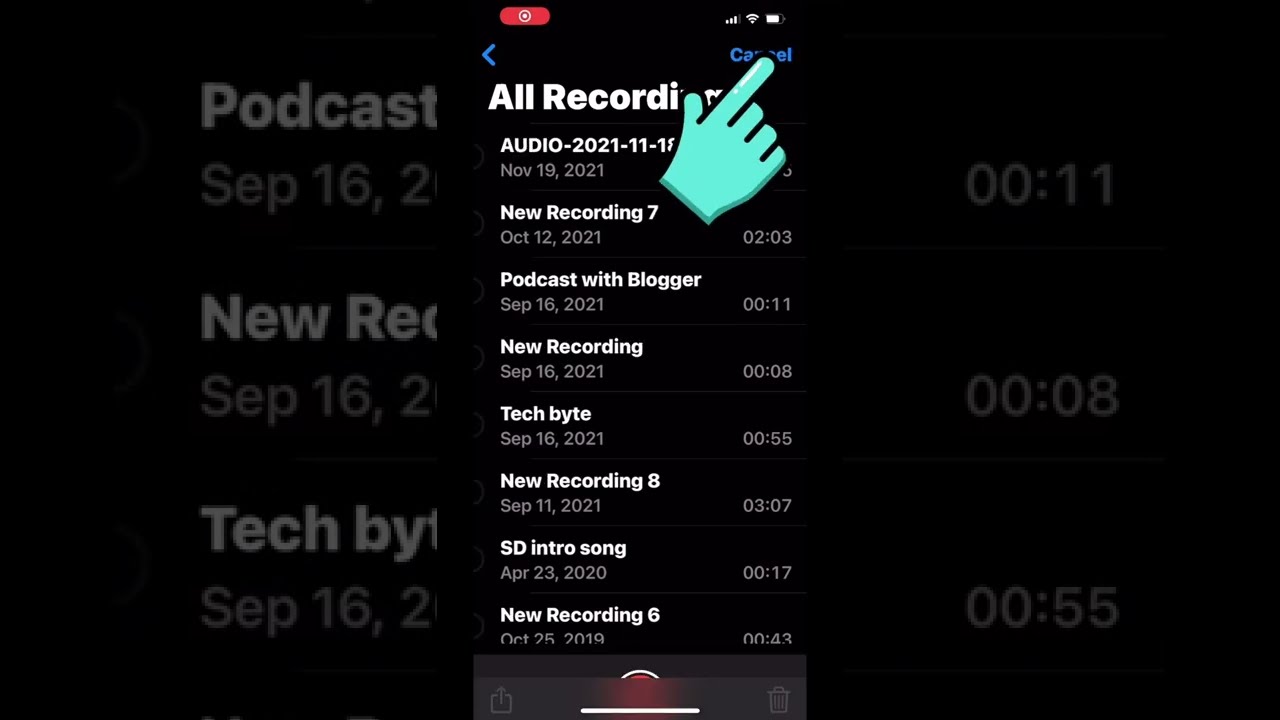Select the AUDIO-2021-11-18 recording

pyautogui.click(x=588, y=157)
